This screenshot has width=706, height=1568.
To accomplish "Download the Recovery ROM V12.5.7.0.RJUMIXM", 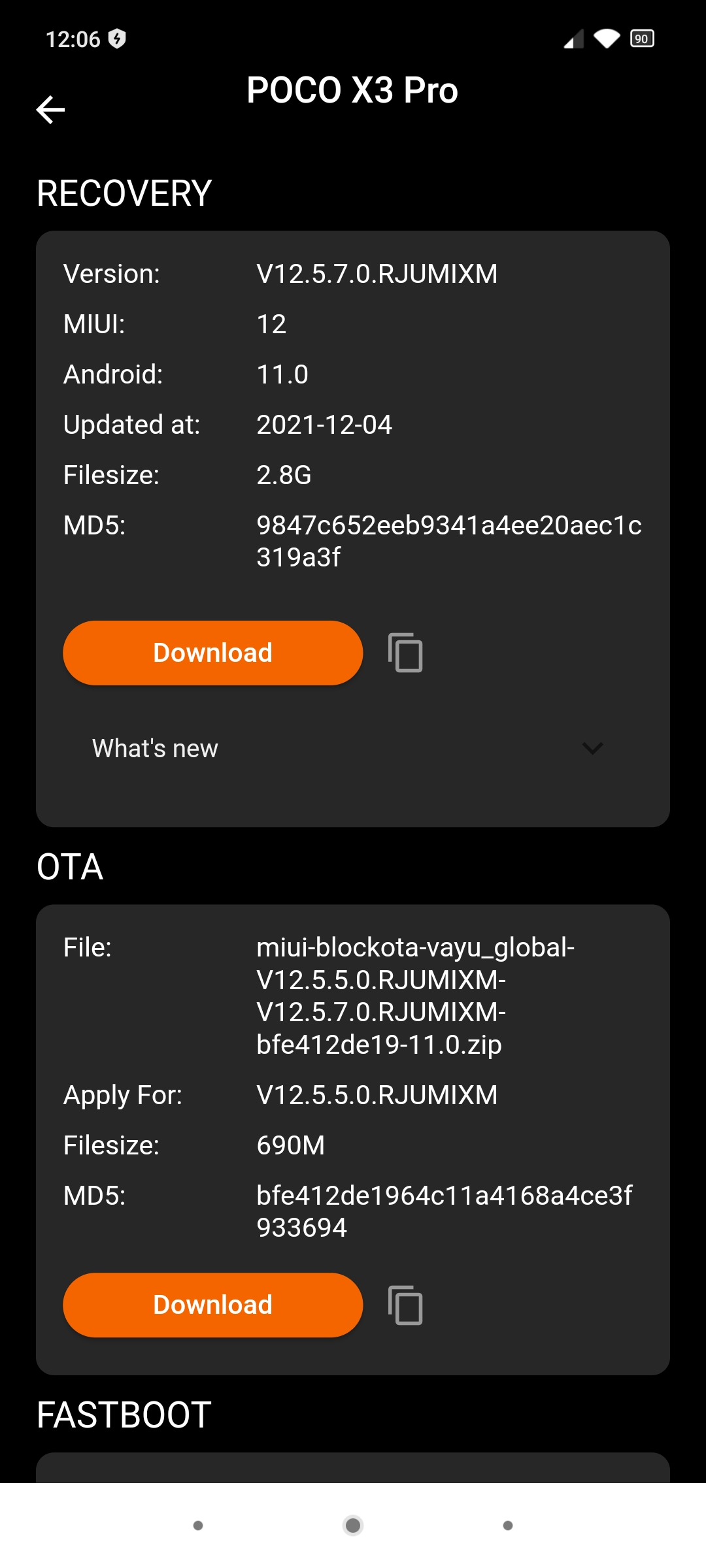I will coord(212,653).
